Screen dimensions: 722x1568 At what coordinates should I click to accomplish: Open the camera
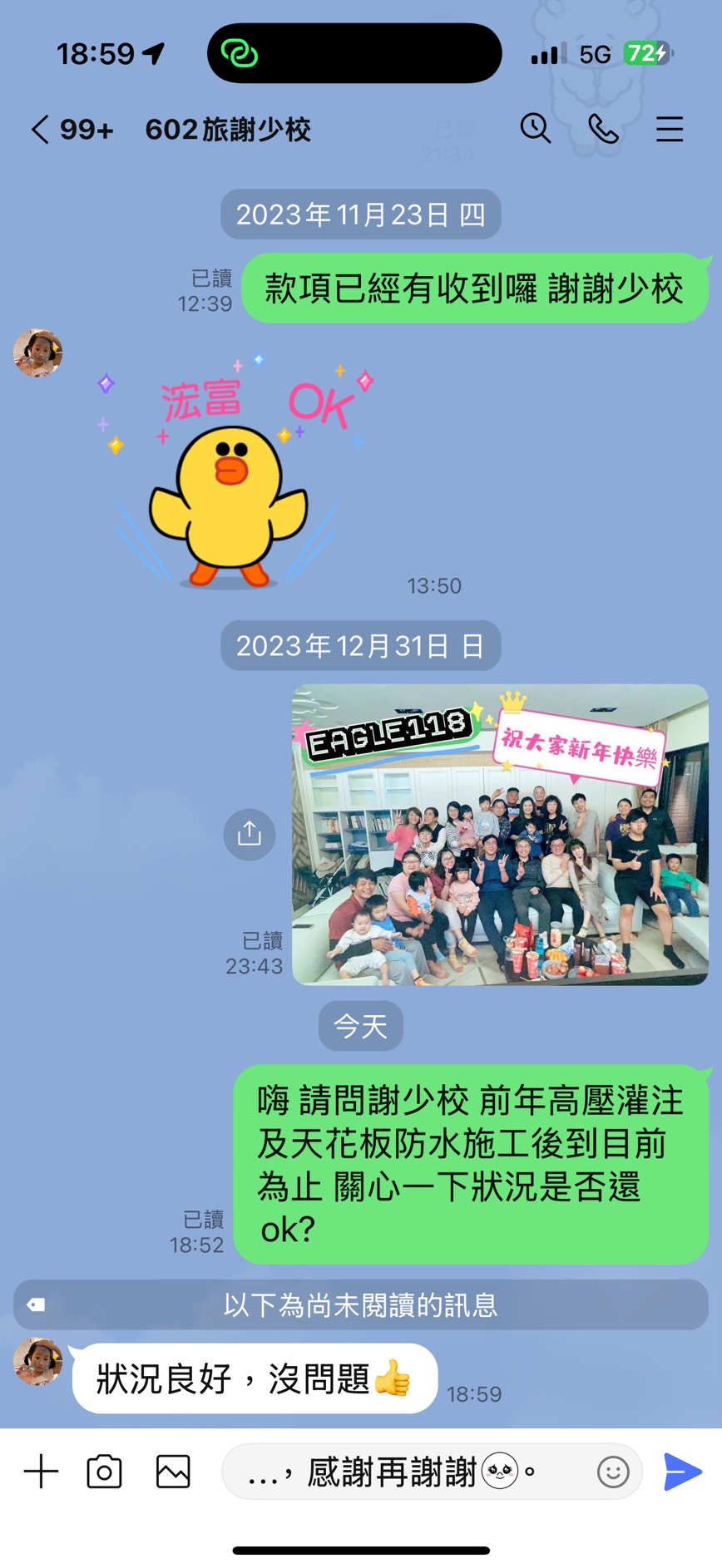(x=105, y=1472)
